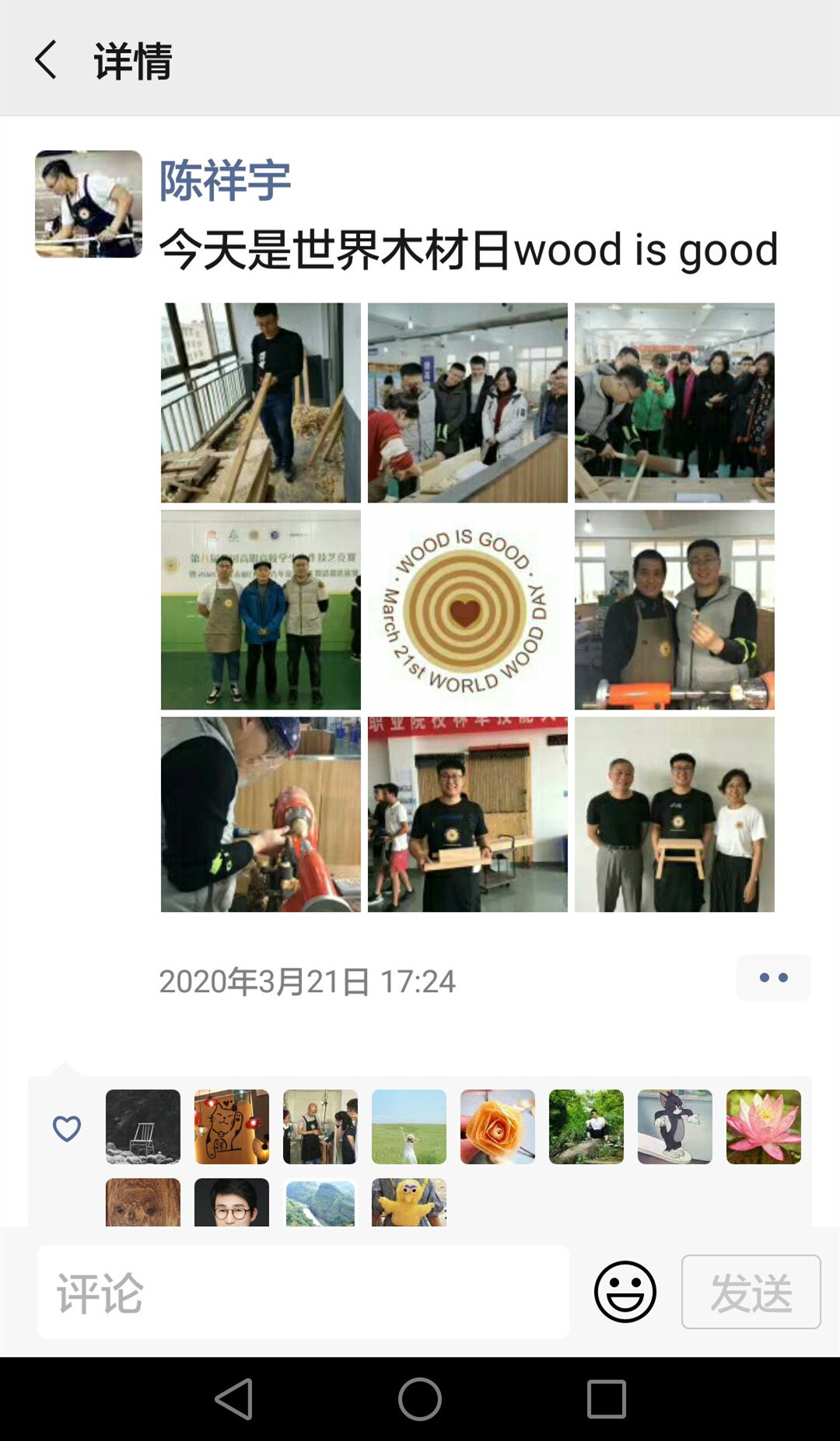Go to the system home screen
840x1441 pixels.
(x=420, y=1399)
